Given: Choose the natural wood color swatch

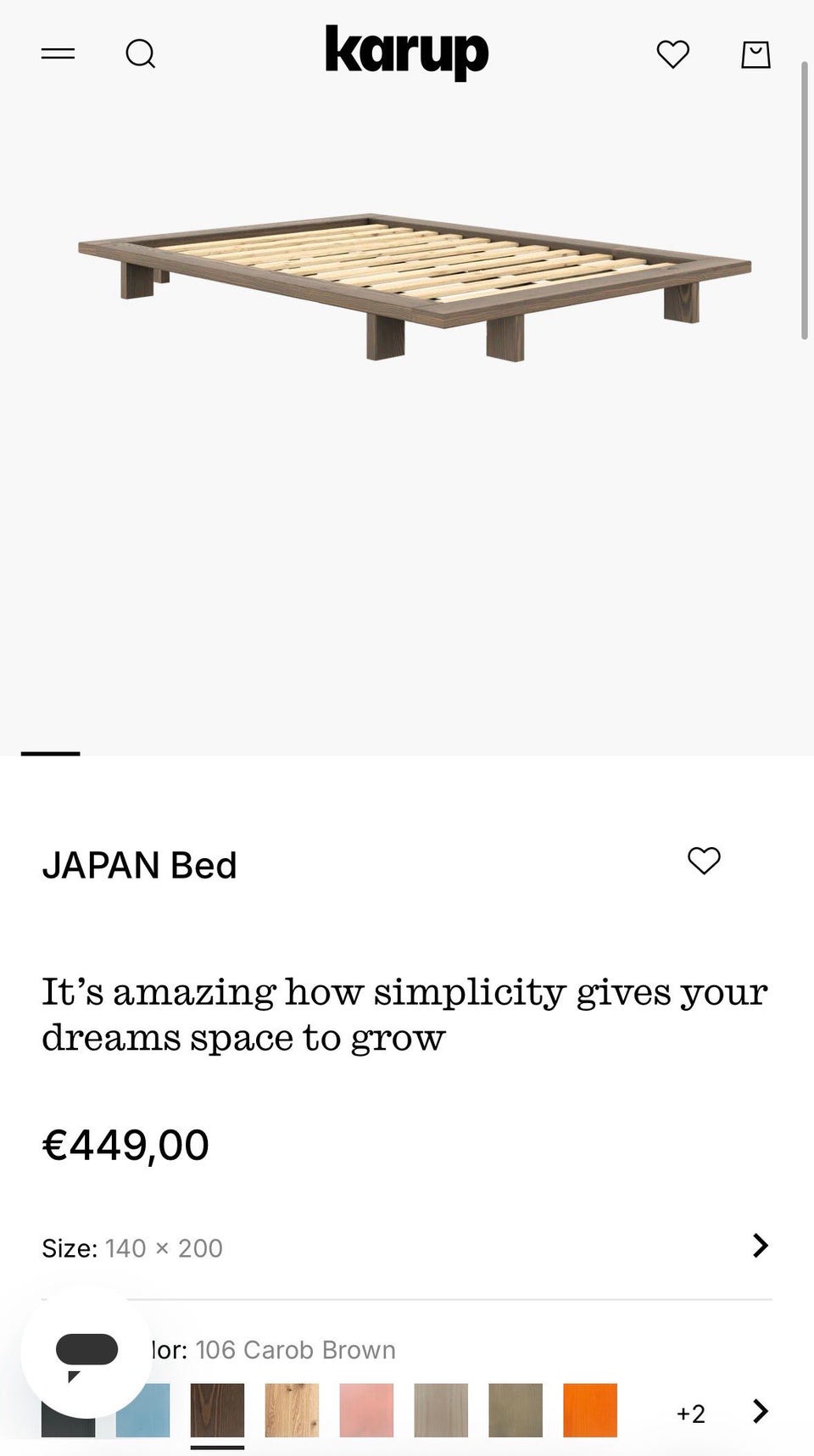Looking at the screenshot, I should pos(292,1410).
